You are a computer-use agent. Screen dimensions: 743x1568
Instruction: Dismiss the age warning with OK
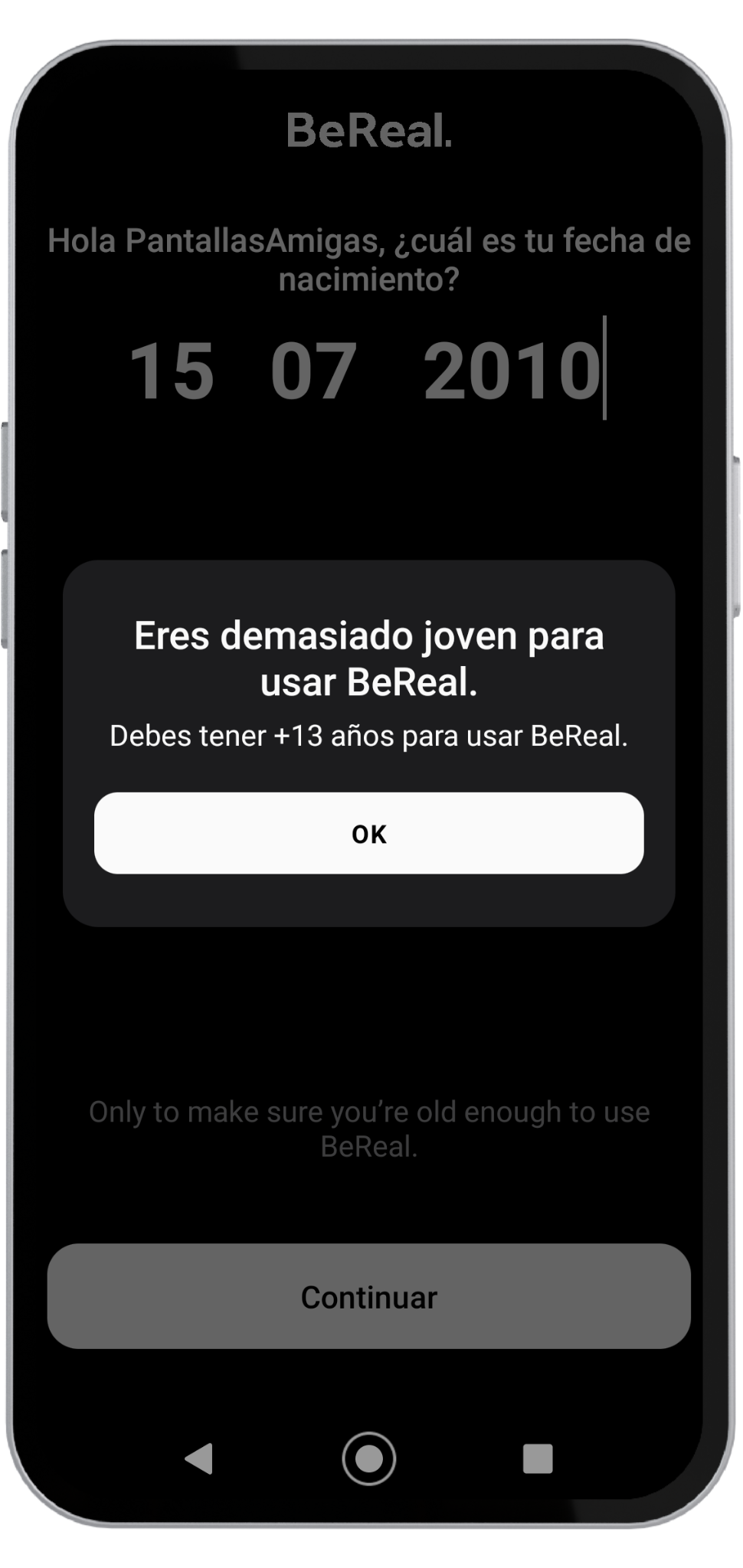pyautogui.click(x=368, y=833)
